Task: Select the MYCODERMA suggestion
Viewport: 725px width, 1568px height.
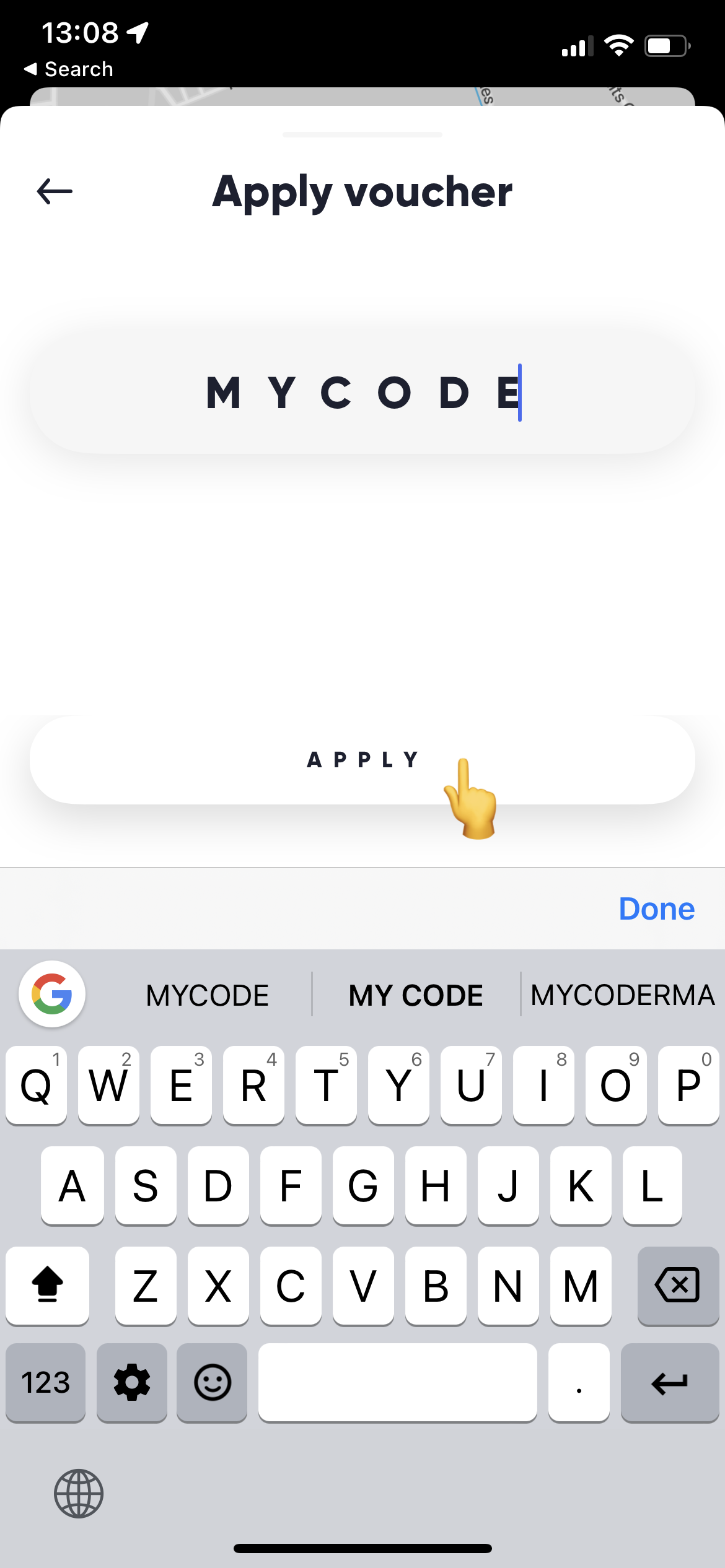Action: coord(623,995)
